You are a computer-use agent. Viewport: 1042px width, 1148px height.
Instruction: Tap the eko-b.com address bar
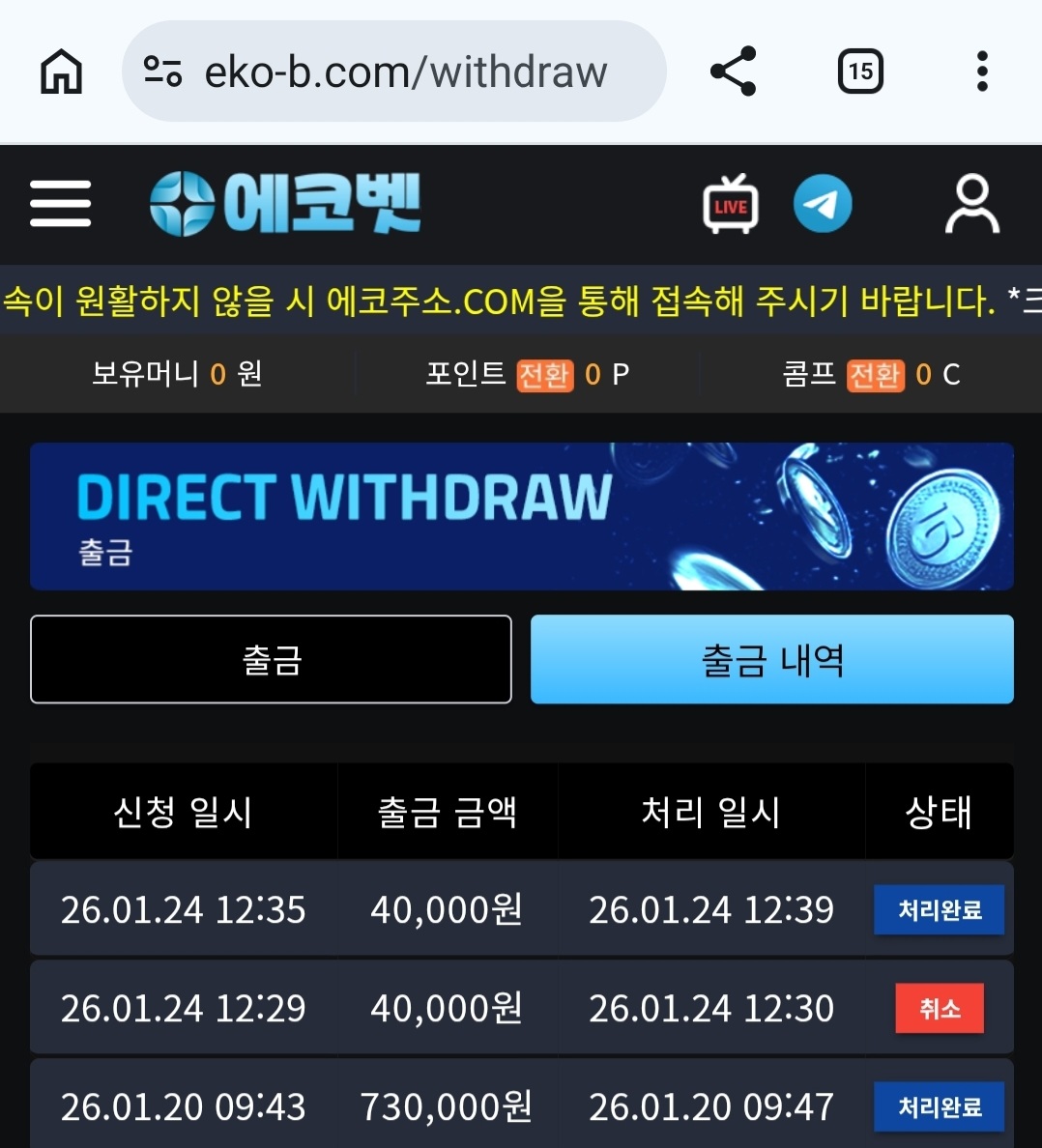click(406, 72)
